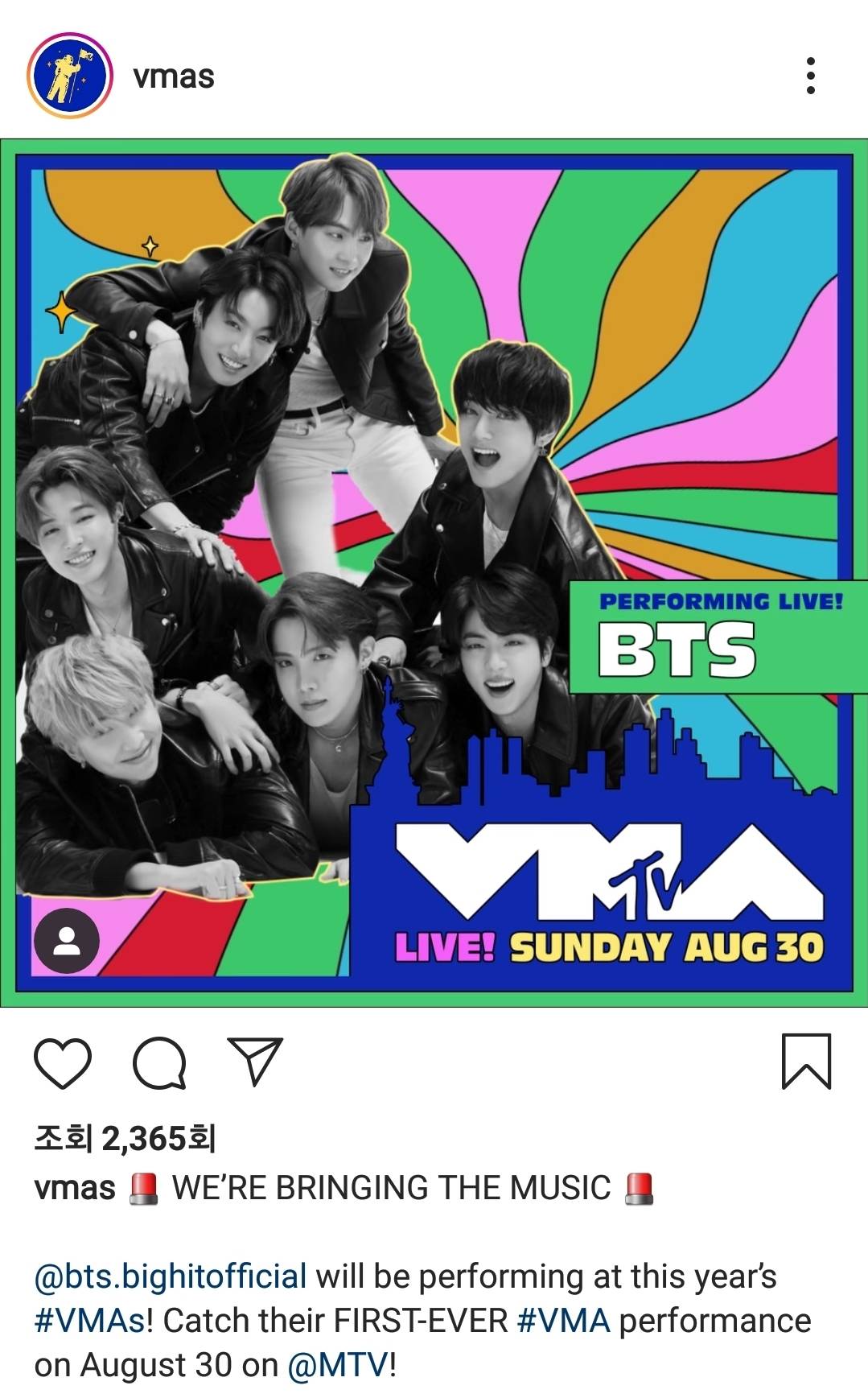Viewport: 868px width, 1398px height.
Task: Tap the VMA promo image thumbnail
Action: [x=434, y=575]
